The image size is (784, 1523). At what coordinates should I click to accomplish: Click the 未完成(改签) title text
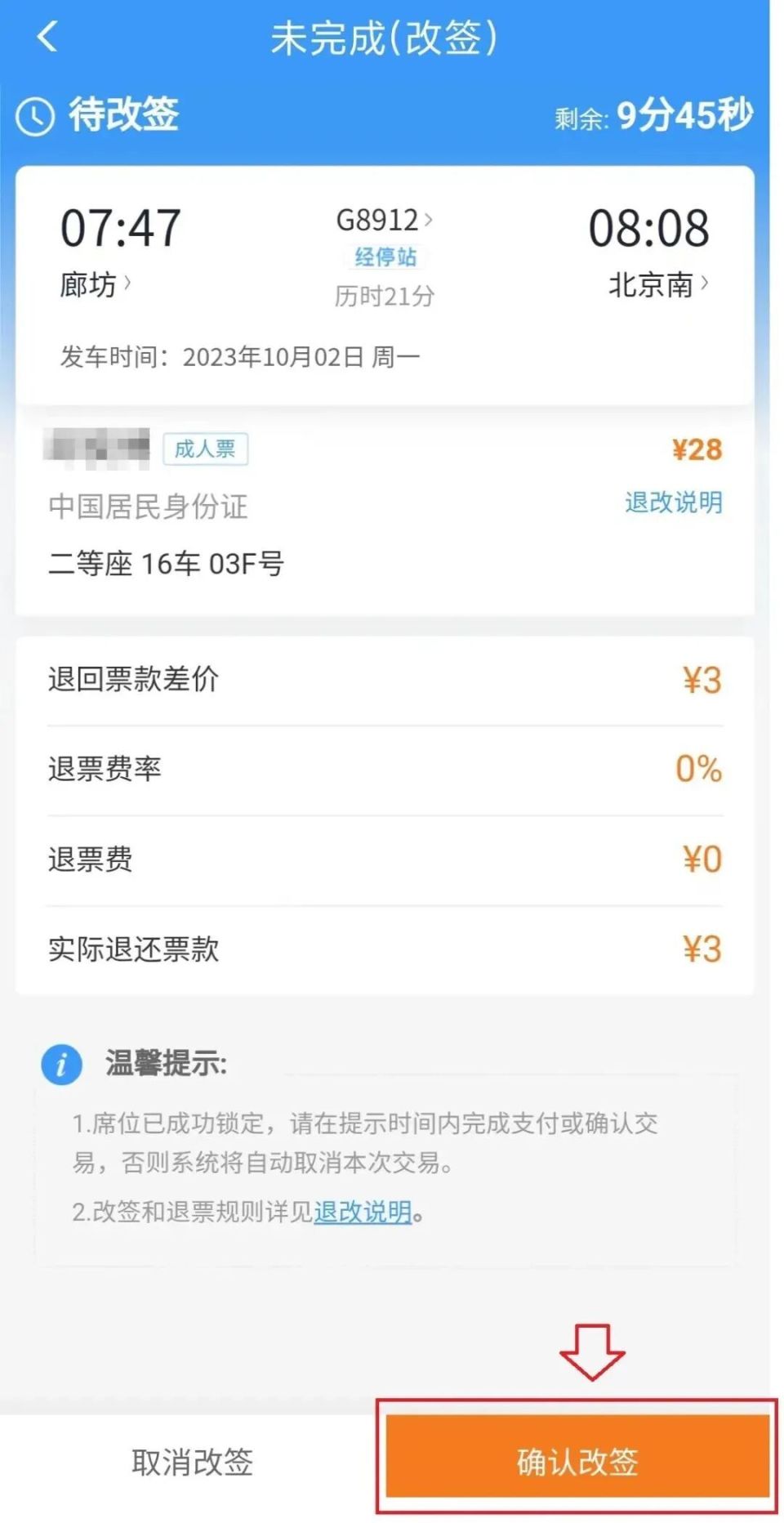(383, 38)
